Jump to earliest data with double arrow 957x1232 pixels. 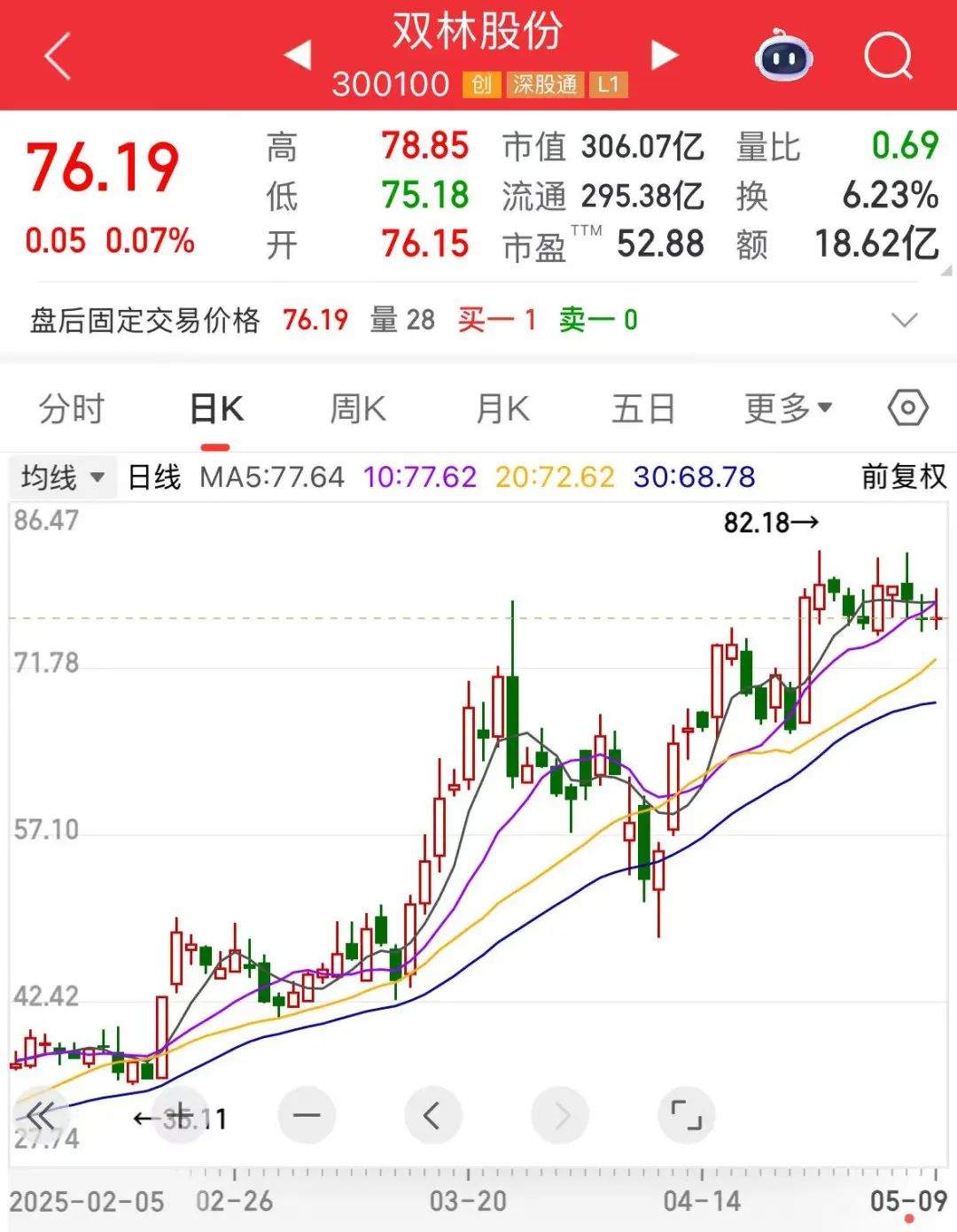click(41, 1115)
